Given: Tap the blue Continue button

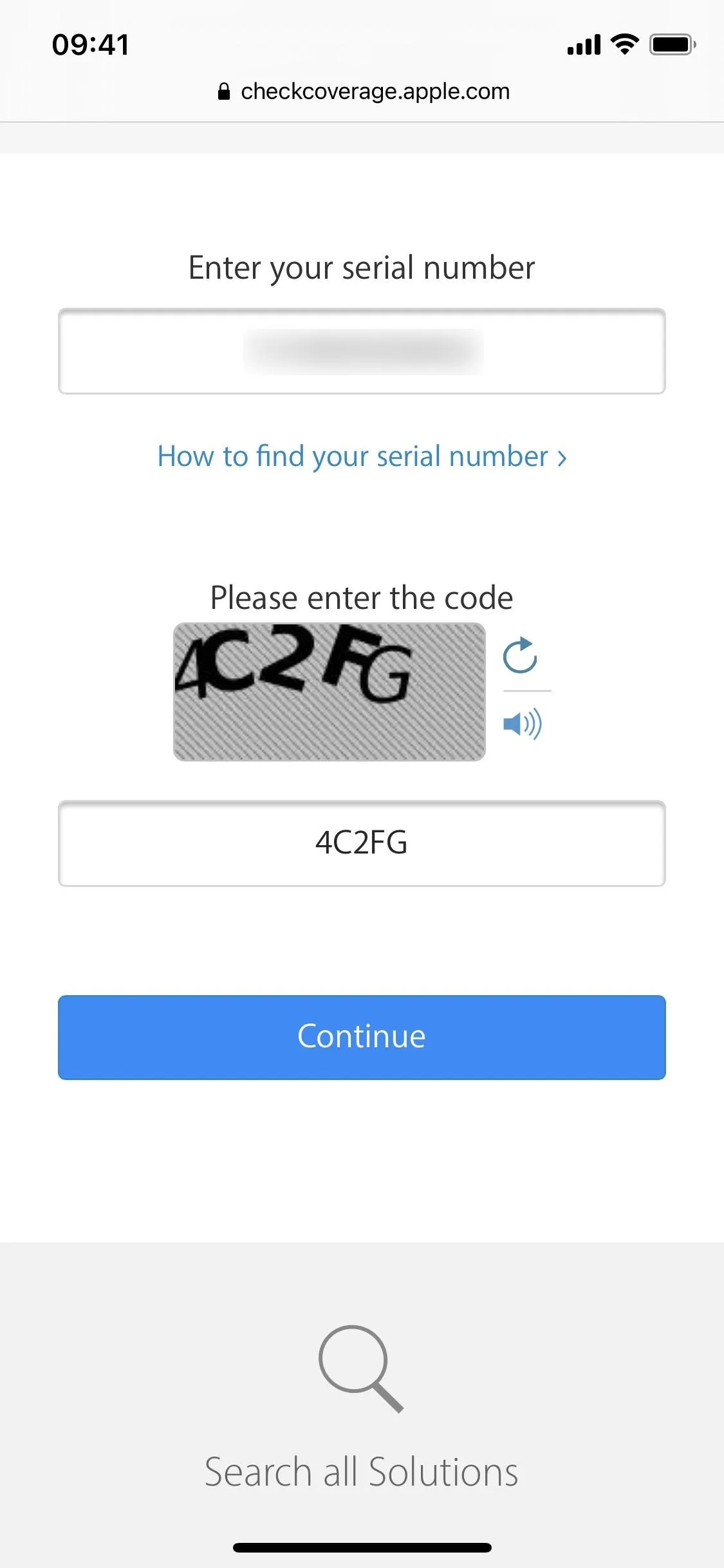Looking at the screenshot, I should tap(362, 1037).
